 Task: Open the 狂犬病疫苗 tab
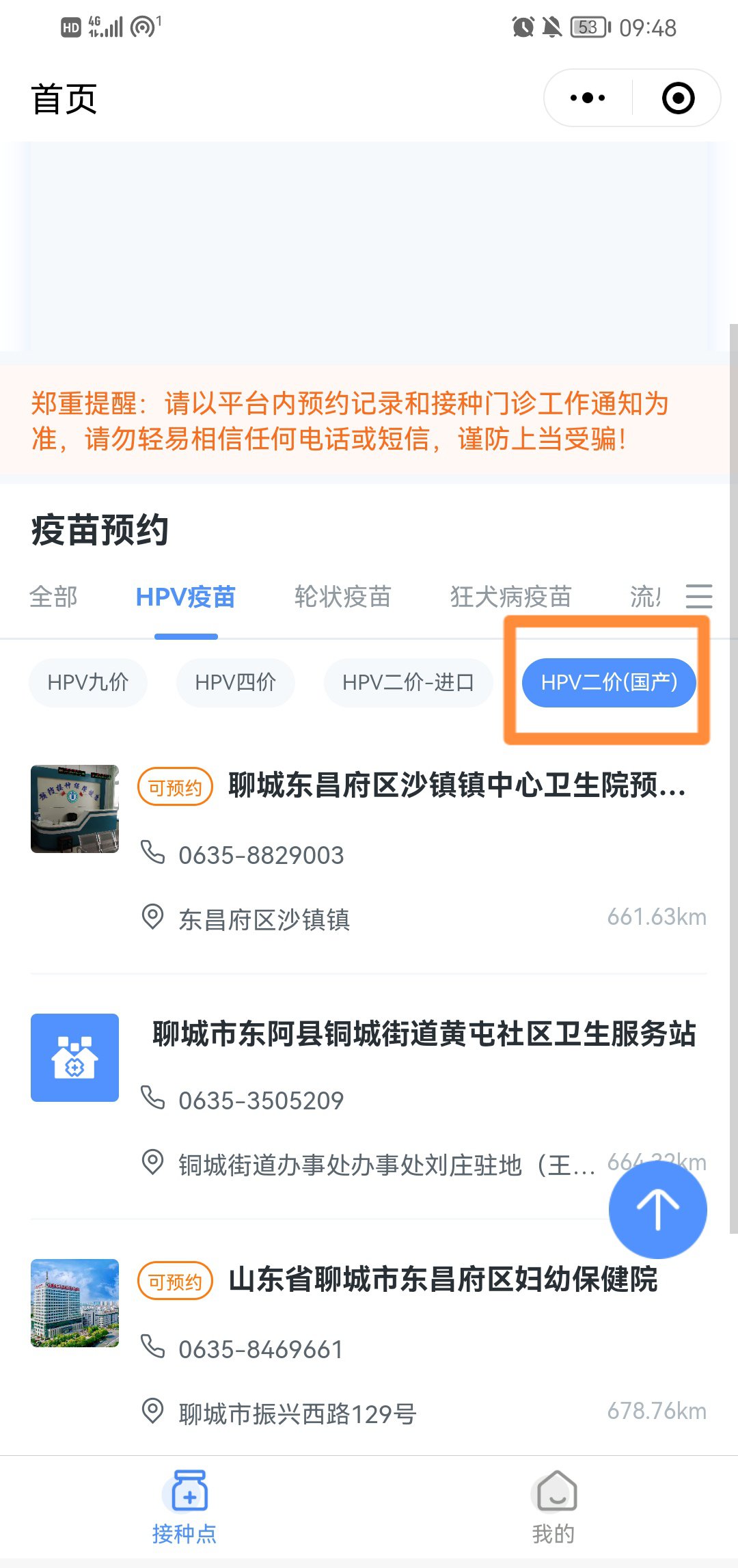(x=510, y=597)
